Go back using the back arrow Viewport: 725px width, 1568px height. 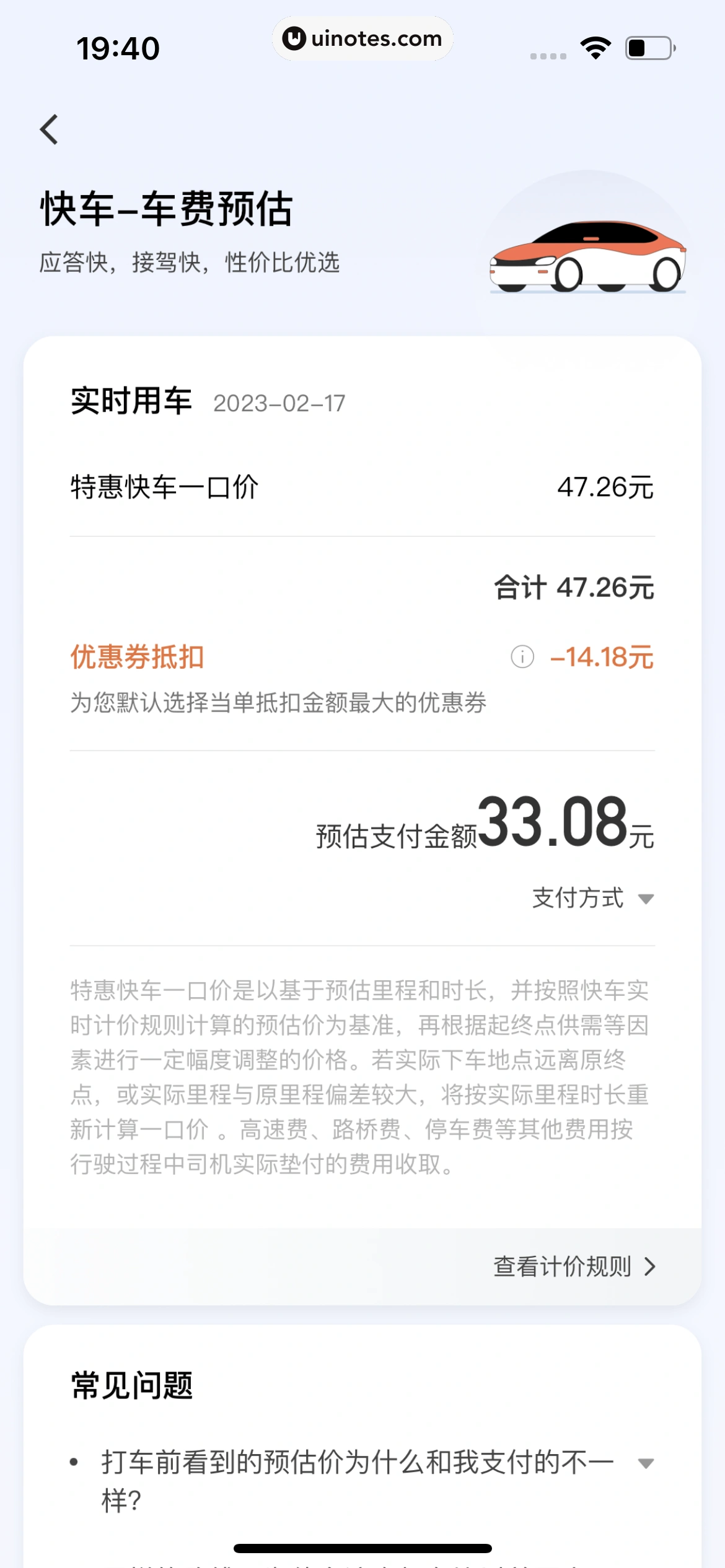tap(50, 129)
